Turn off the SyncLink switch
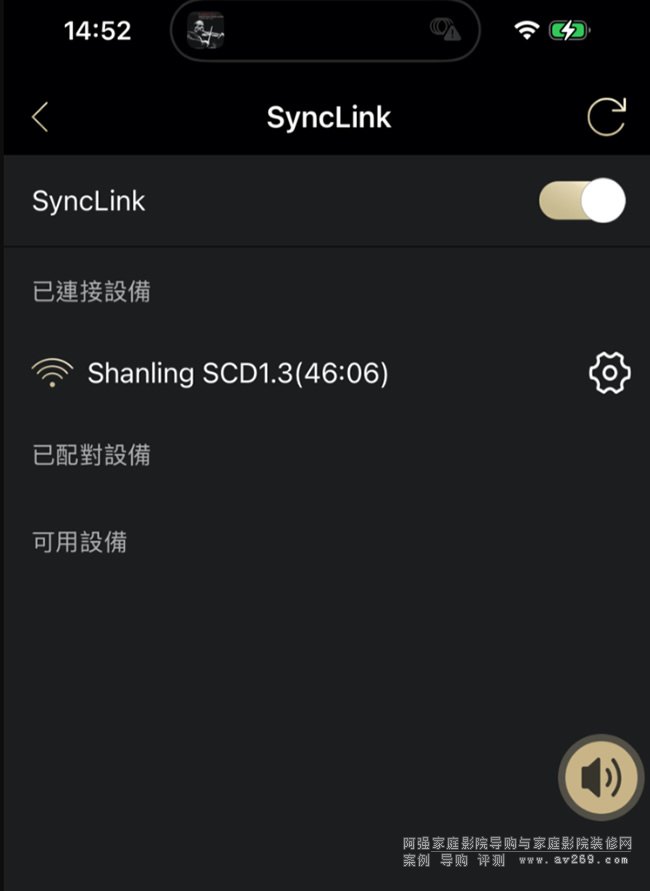 582,201
